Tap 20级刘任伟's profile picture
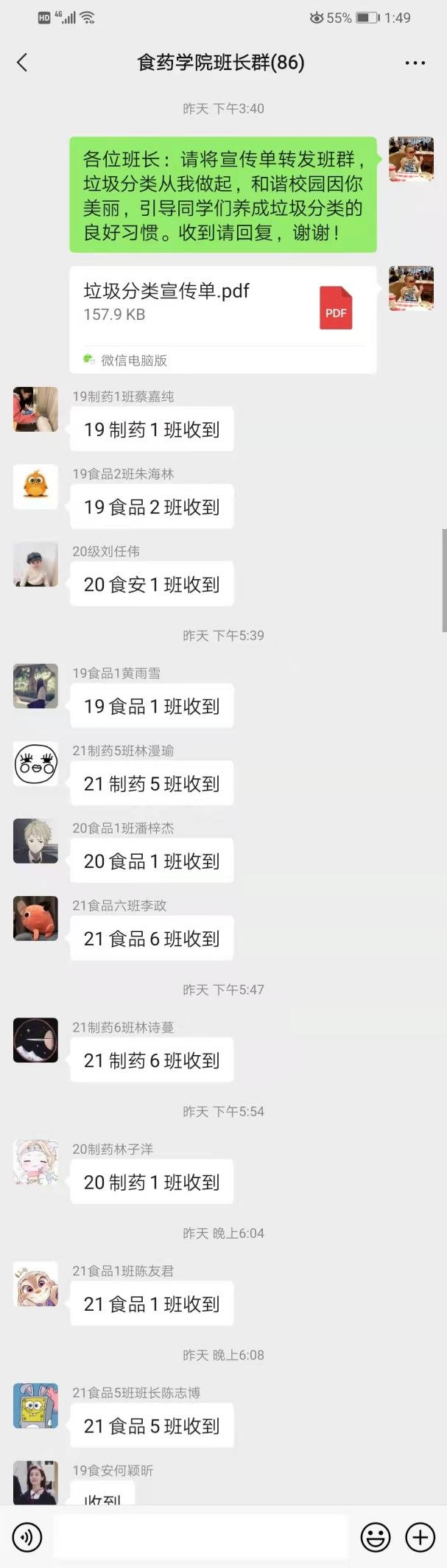 pos(35,564)
